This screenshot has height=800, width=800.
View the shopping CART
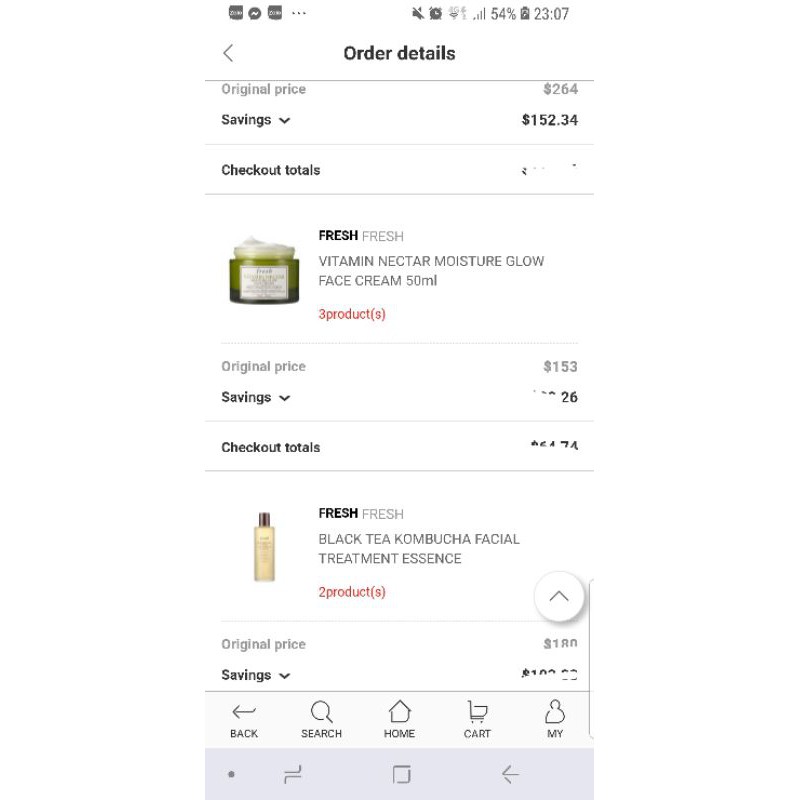(477, 720)
